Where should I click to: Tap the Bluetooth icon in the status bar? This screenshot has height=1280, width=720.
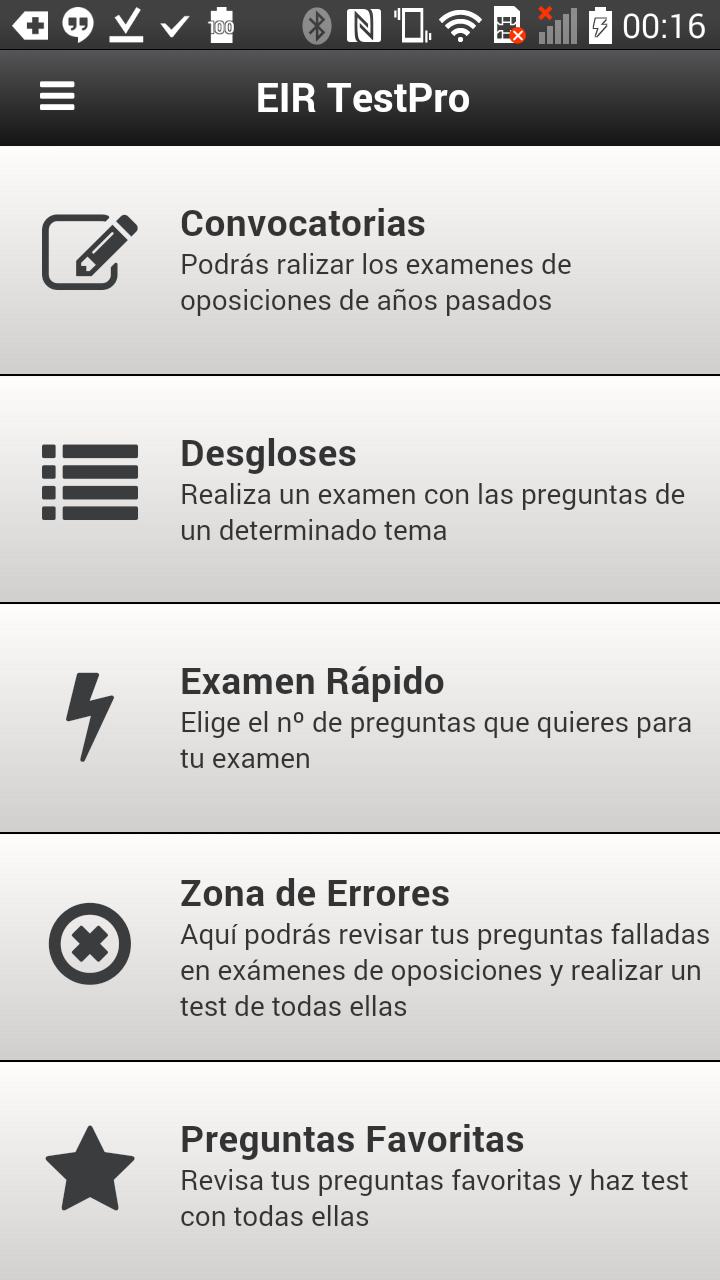coord(318,25)
